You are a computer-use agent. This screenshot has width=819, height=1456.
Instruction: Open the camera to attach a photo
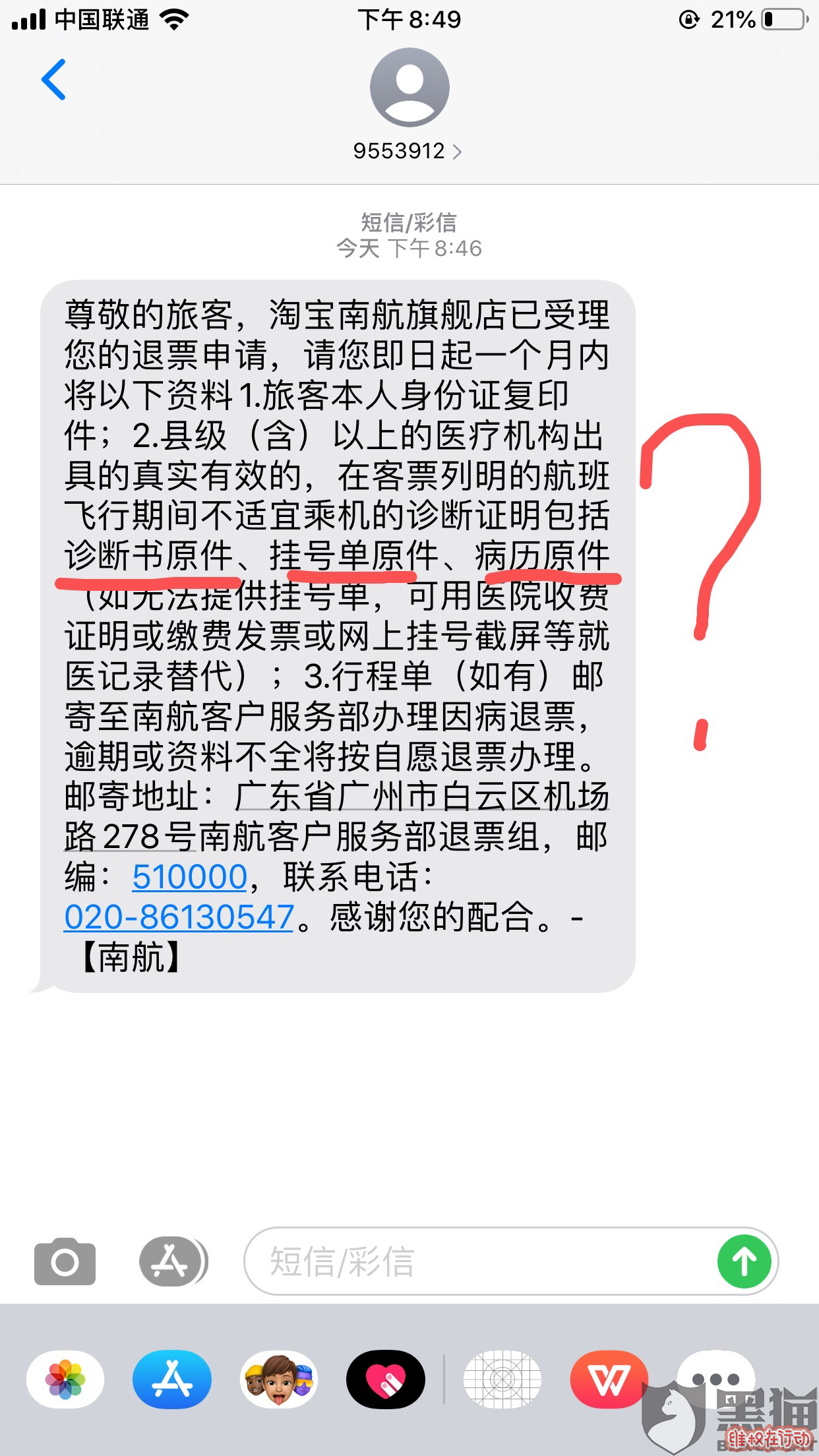pos(65,1262)
